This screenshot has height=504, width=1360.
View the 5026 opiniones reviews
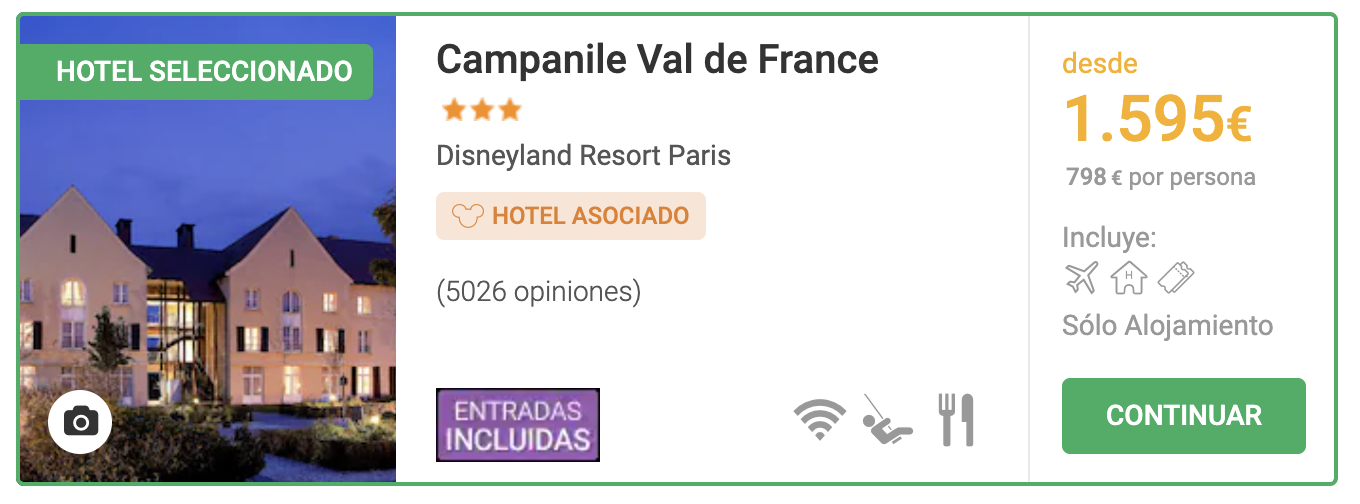pos(538,292)
